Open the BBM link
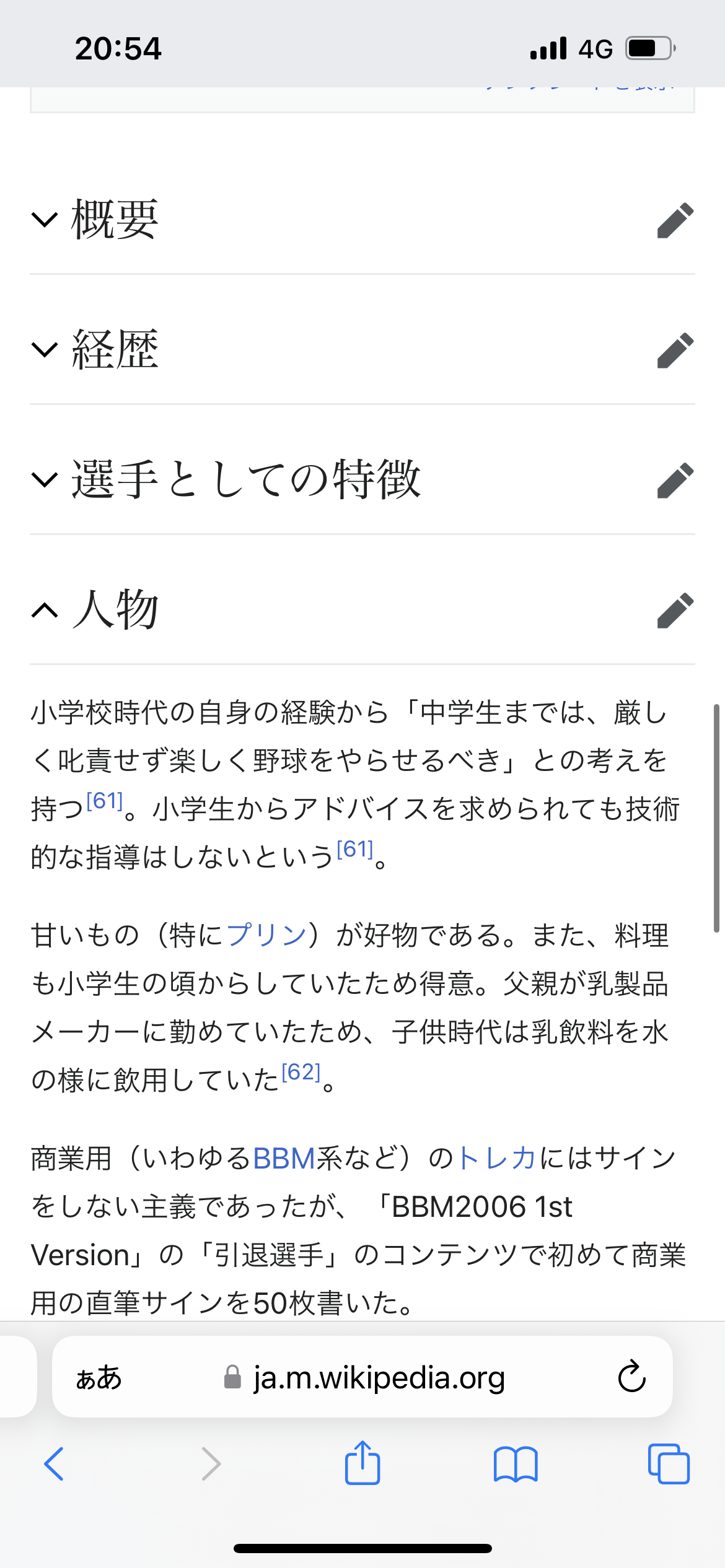Image resolution: width=725 pixels, height=1568 pixels. point(284,1158)
